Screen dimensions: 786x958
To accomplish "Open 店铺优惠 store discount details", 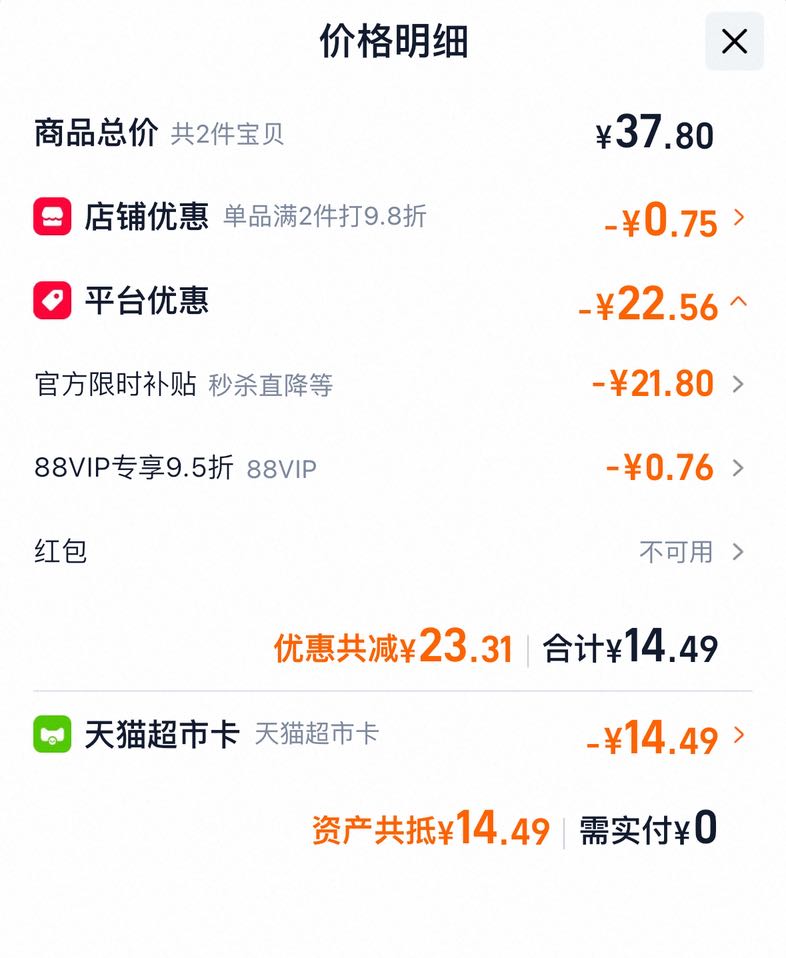I will coord(391,218).
